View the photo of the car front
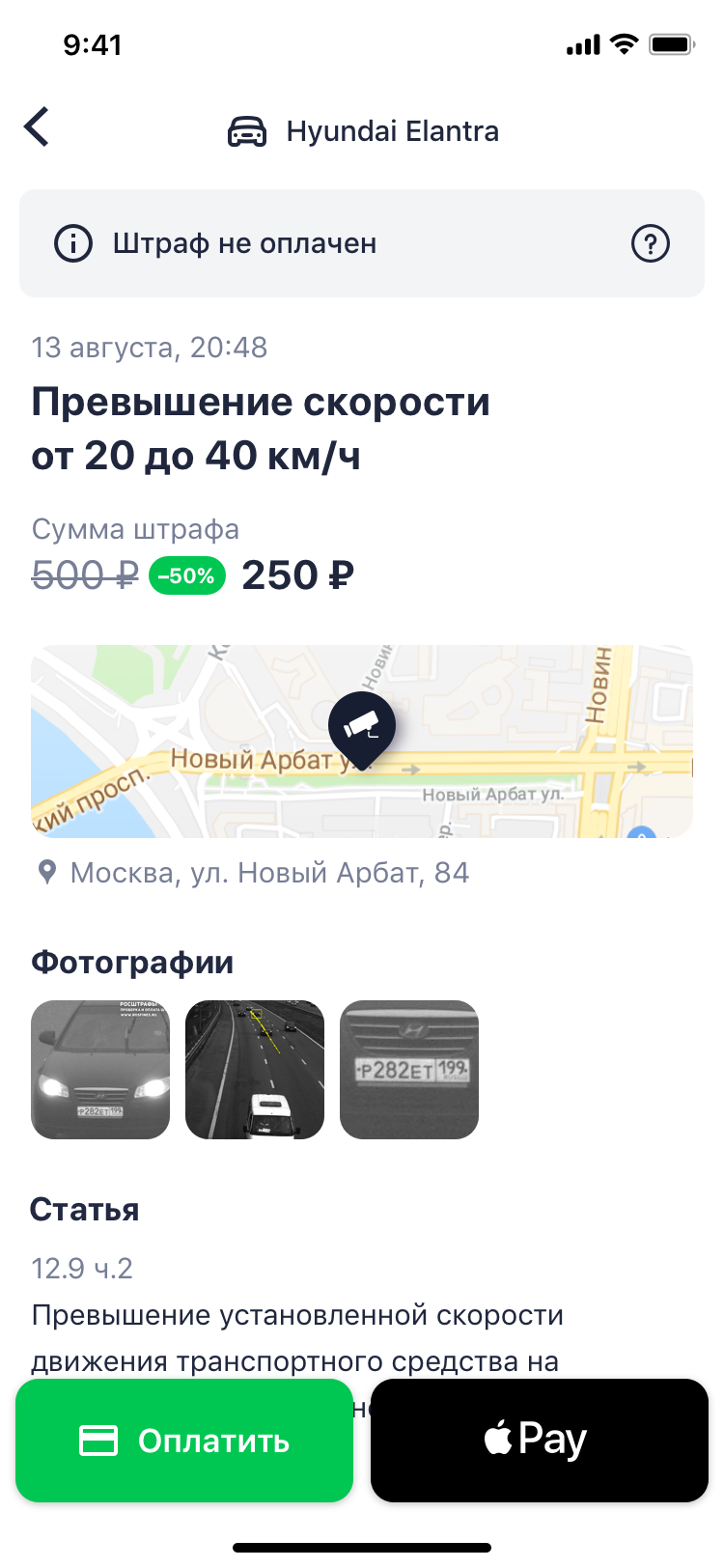Image resolution: width=724 pixels, height=1568 pixels. [x=100, y=1070]
